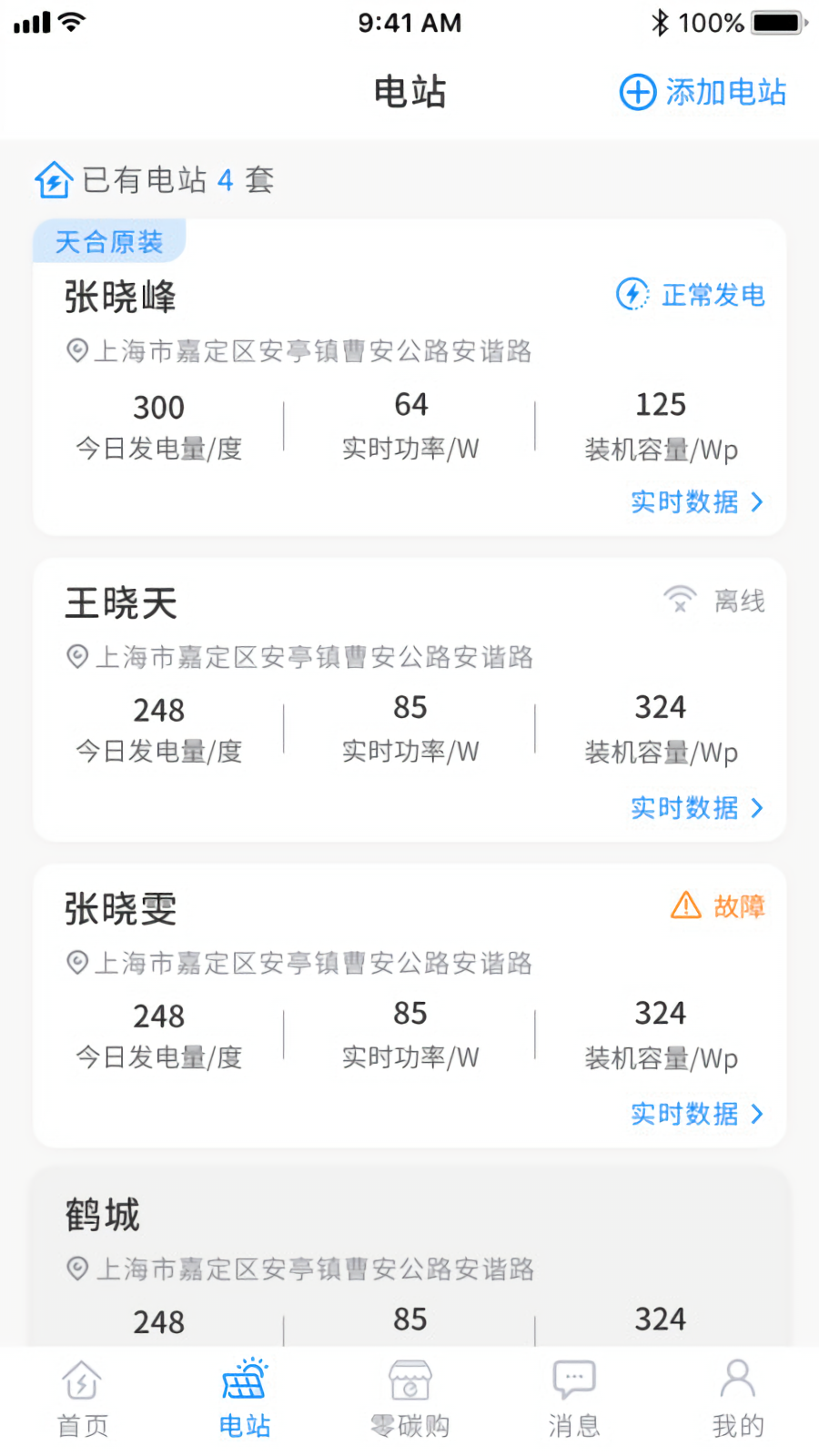The height and width of the screenshot is (1456, 819).
Task: Open 实时数据 for 王晓天's station
Action: 697,807
